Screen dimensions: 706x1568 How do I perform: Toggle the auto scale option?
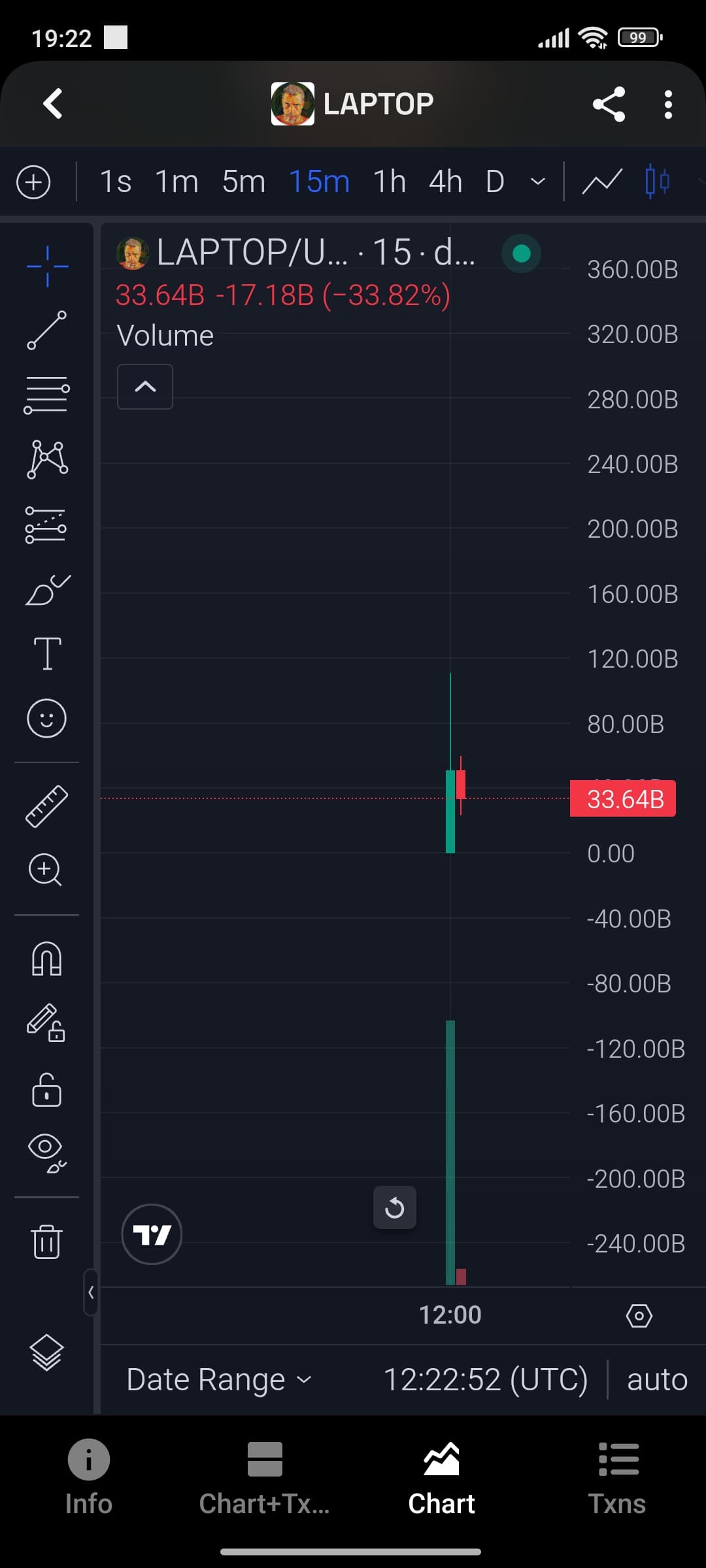[657, 1380]
